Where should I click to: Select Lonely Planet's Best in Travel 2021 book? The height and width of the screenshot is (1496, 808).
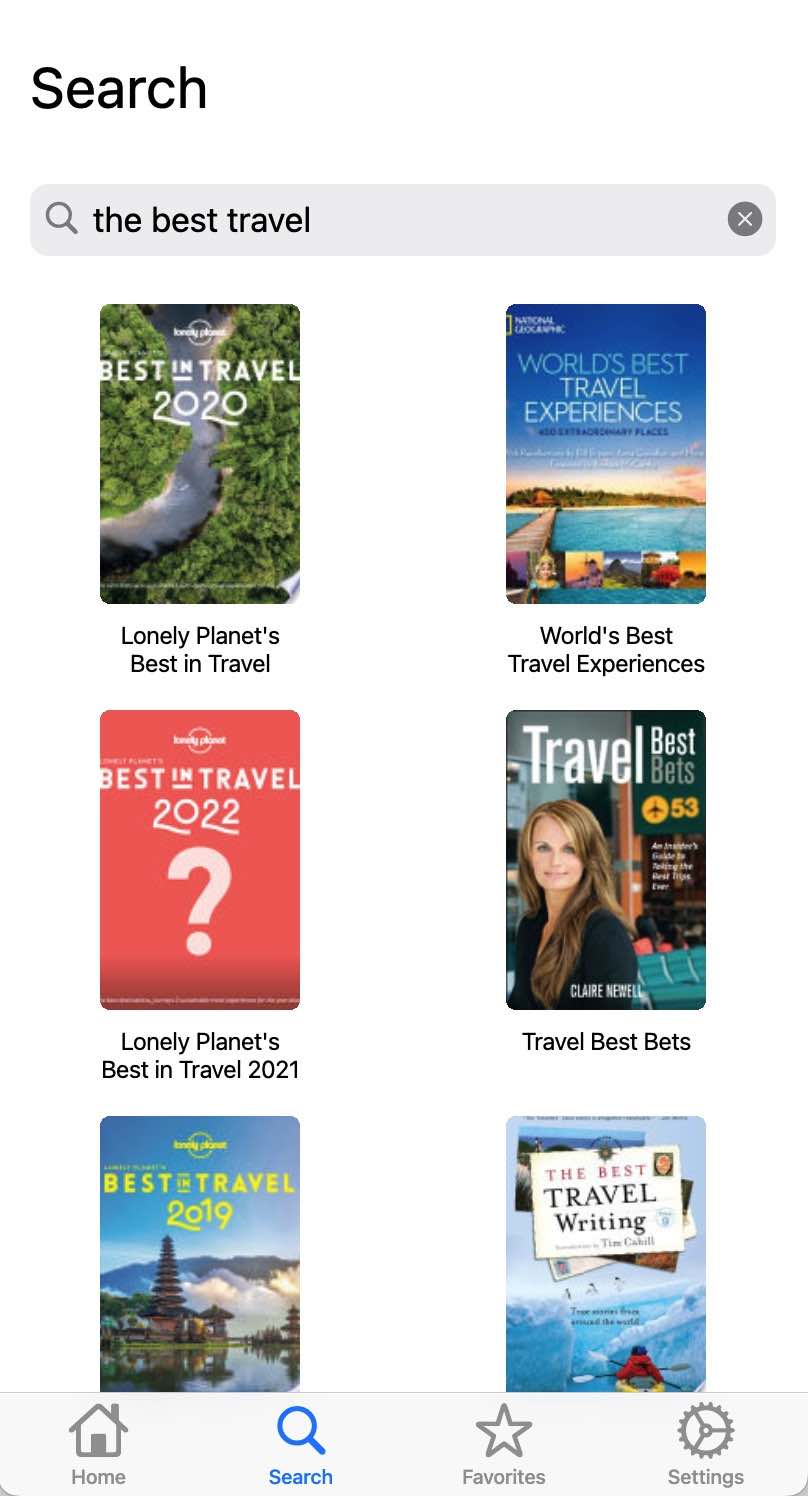[200, 860]
